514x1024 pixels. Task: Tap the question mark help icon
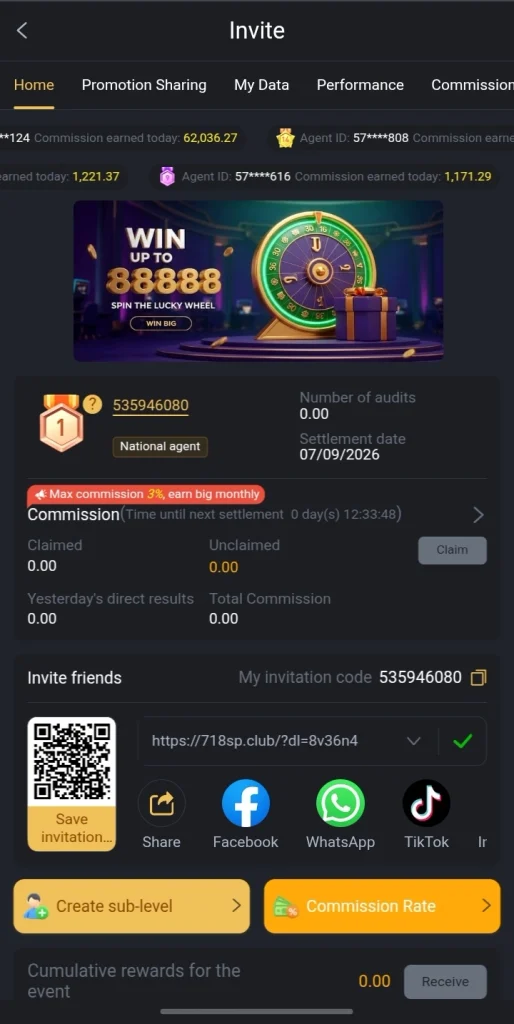93,405
